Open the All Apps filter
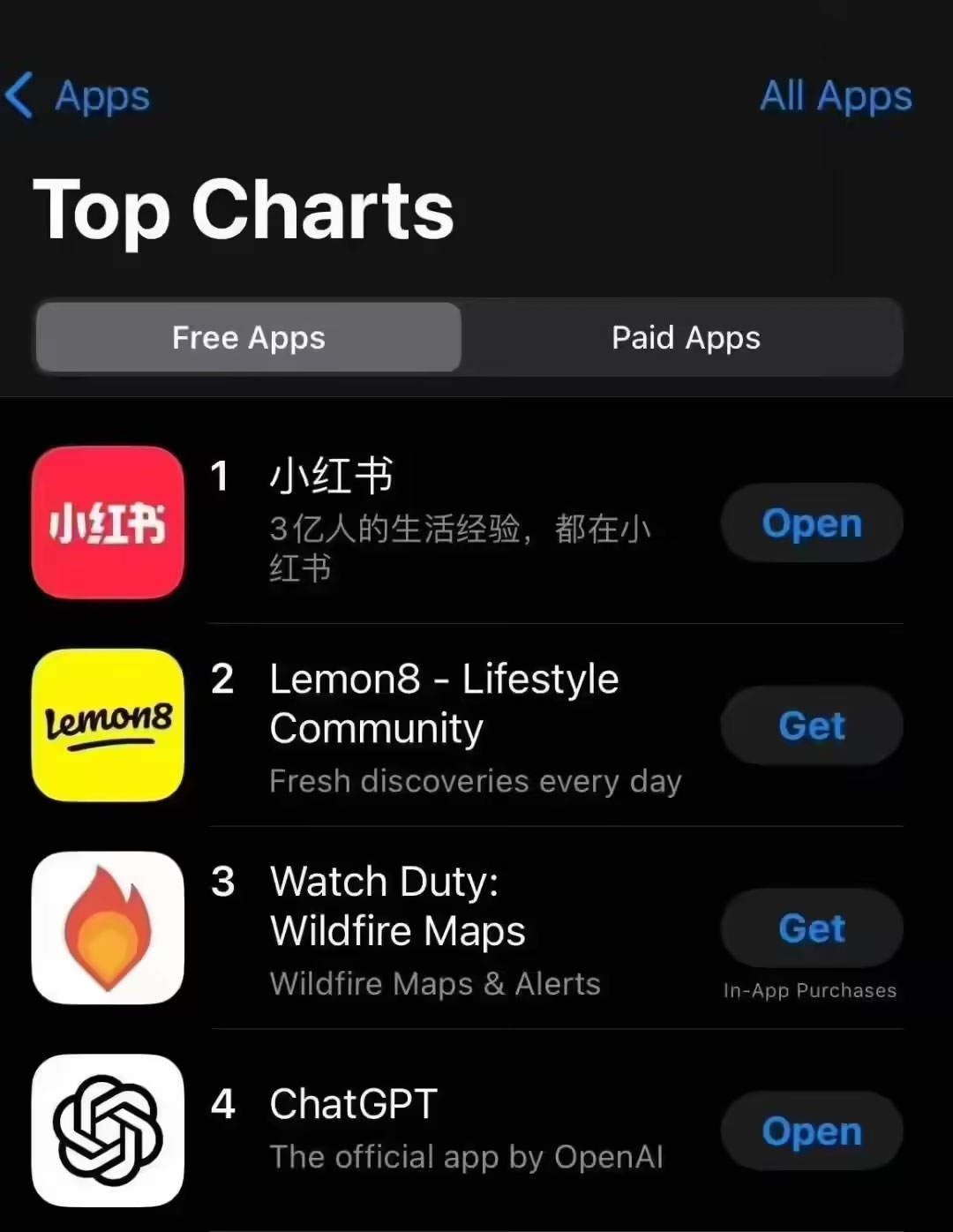This screenshot has height=1232, width=953. 835,96
